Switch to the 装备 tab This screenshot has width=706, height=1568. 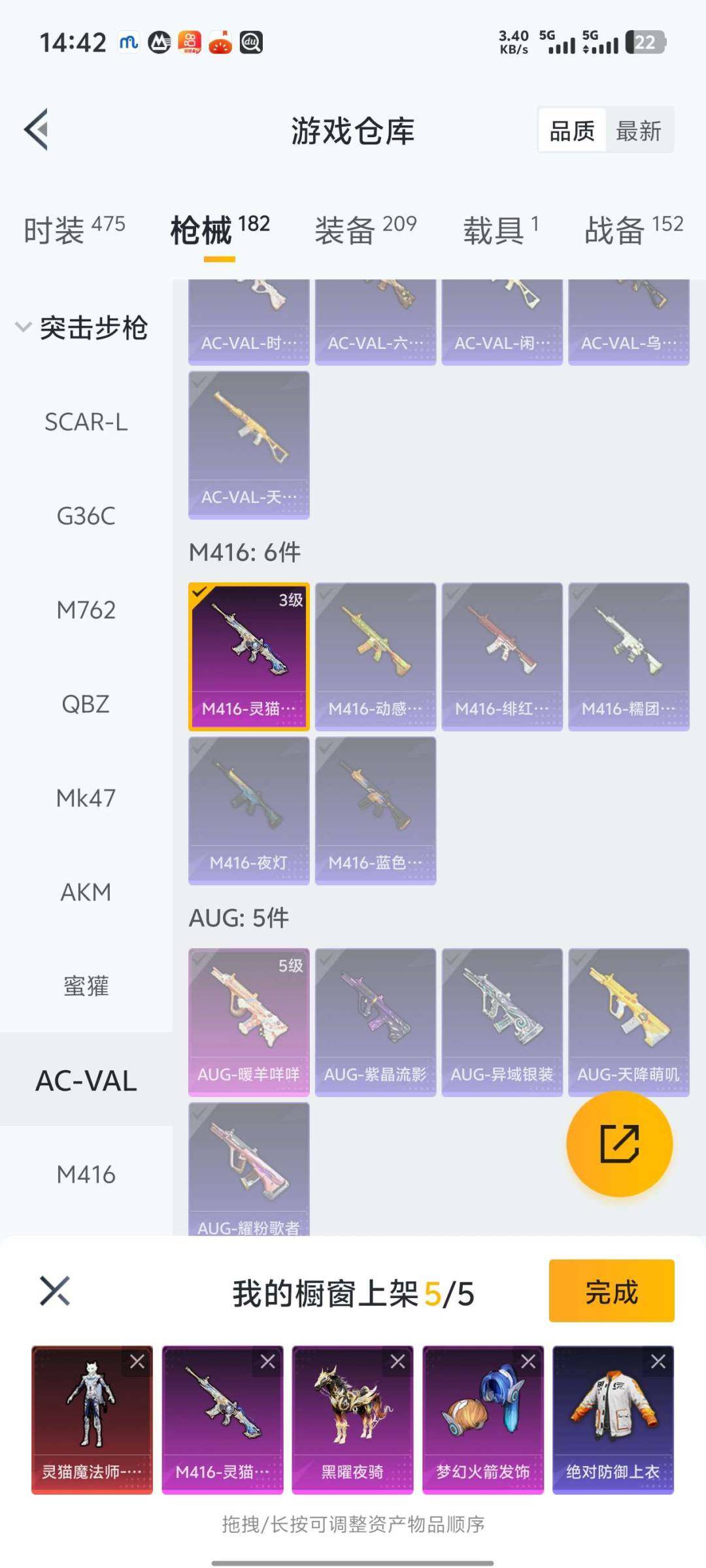coord(365,230)
